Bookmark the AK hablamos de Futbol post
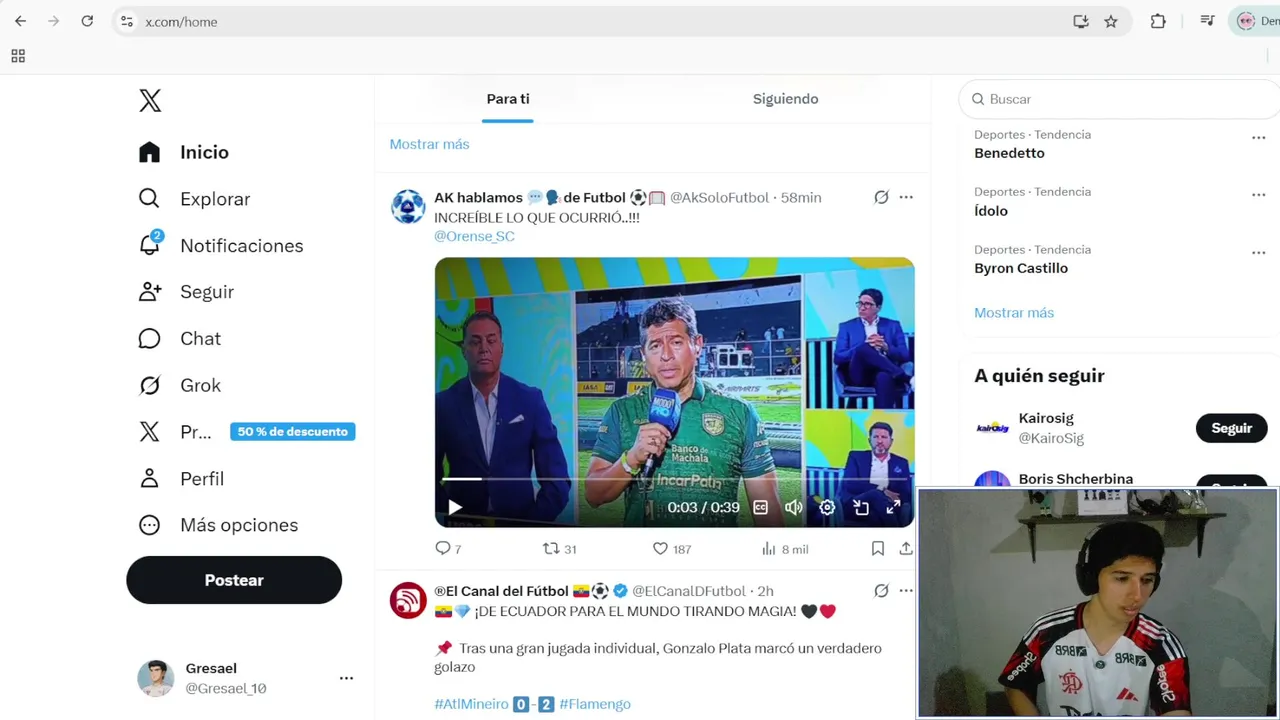This screenshot has width=1280, height=720. tap(877, 549)
